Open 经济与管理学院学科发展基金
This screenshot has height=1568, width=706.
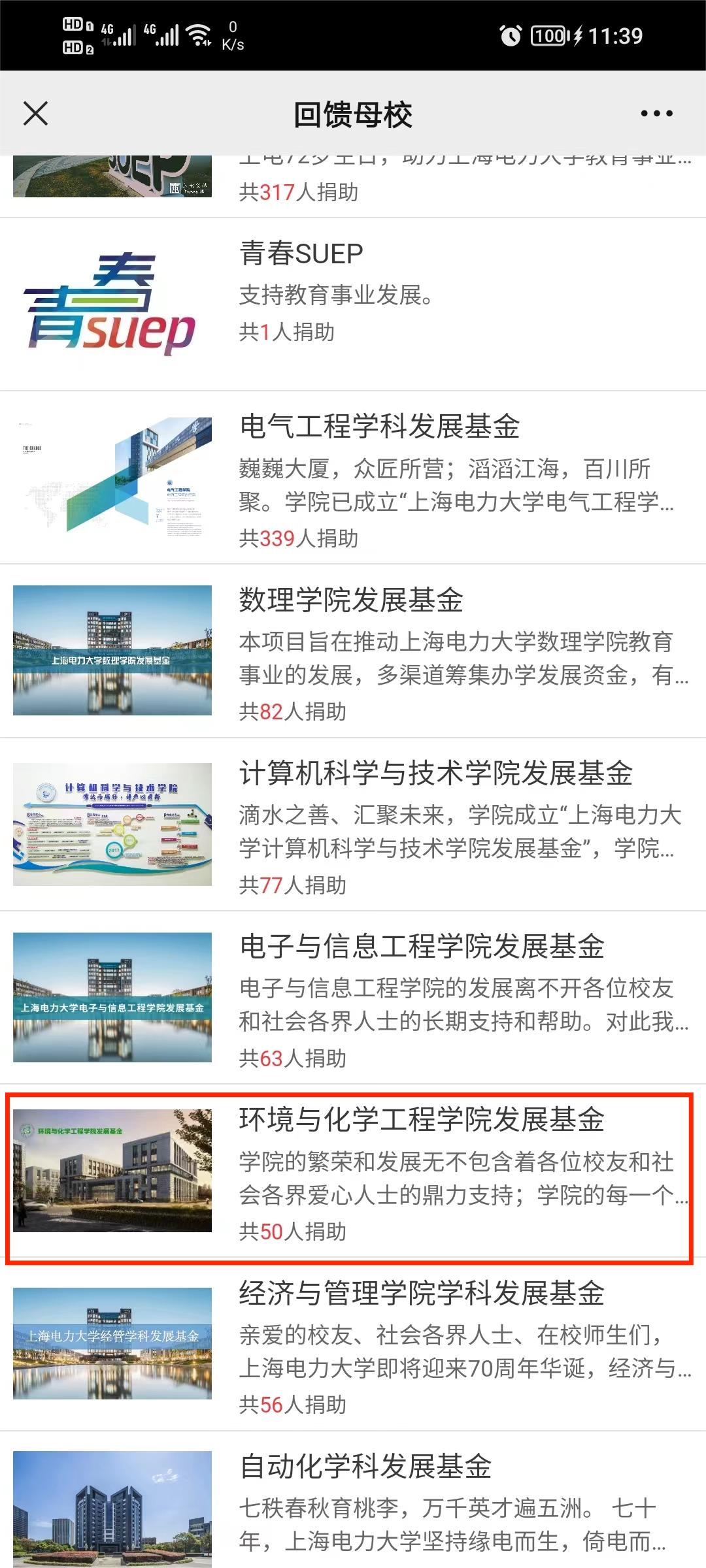[353, 1345]
